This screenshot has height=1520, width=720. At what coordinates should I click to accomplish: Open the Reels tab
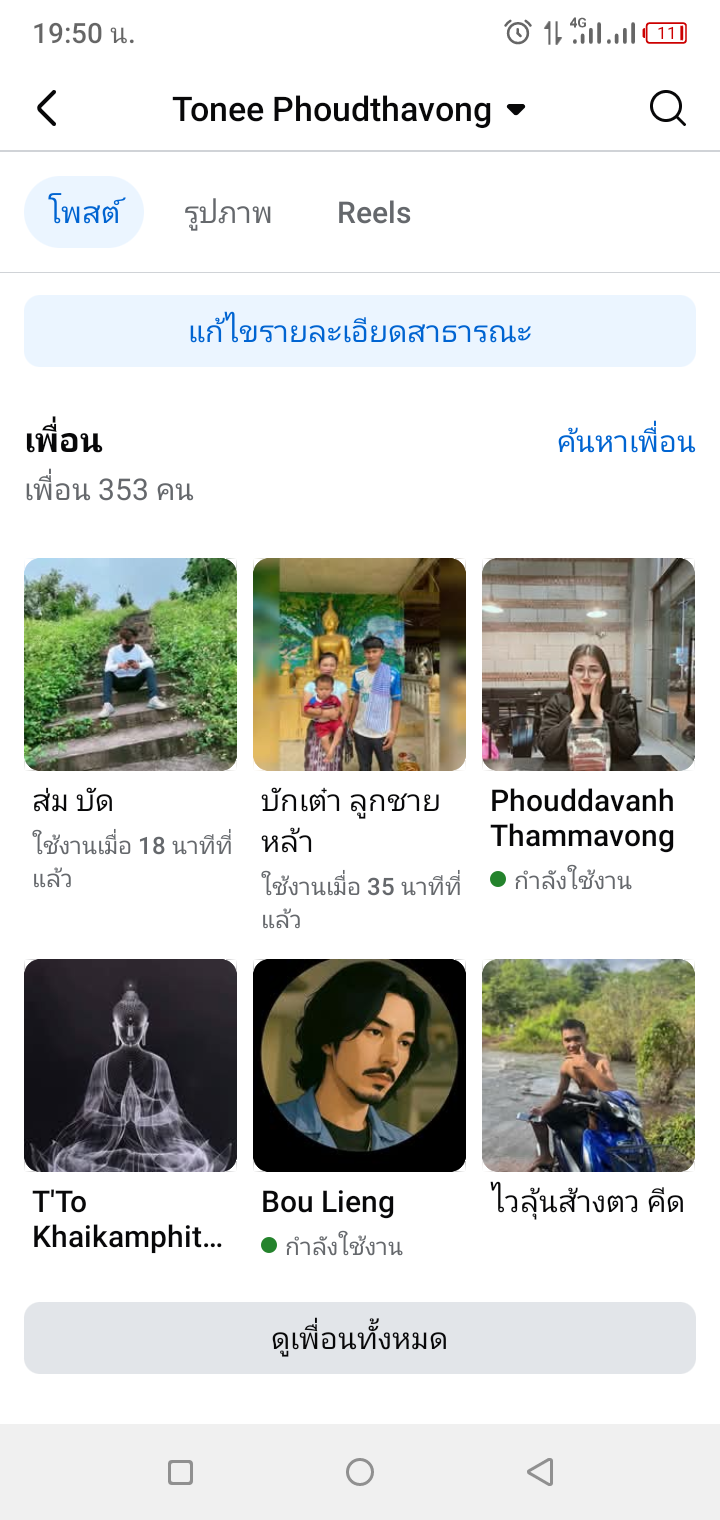(374, 213)
